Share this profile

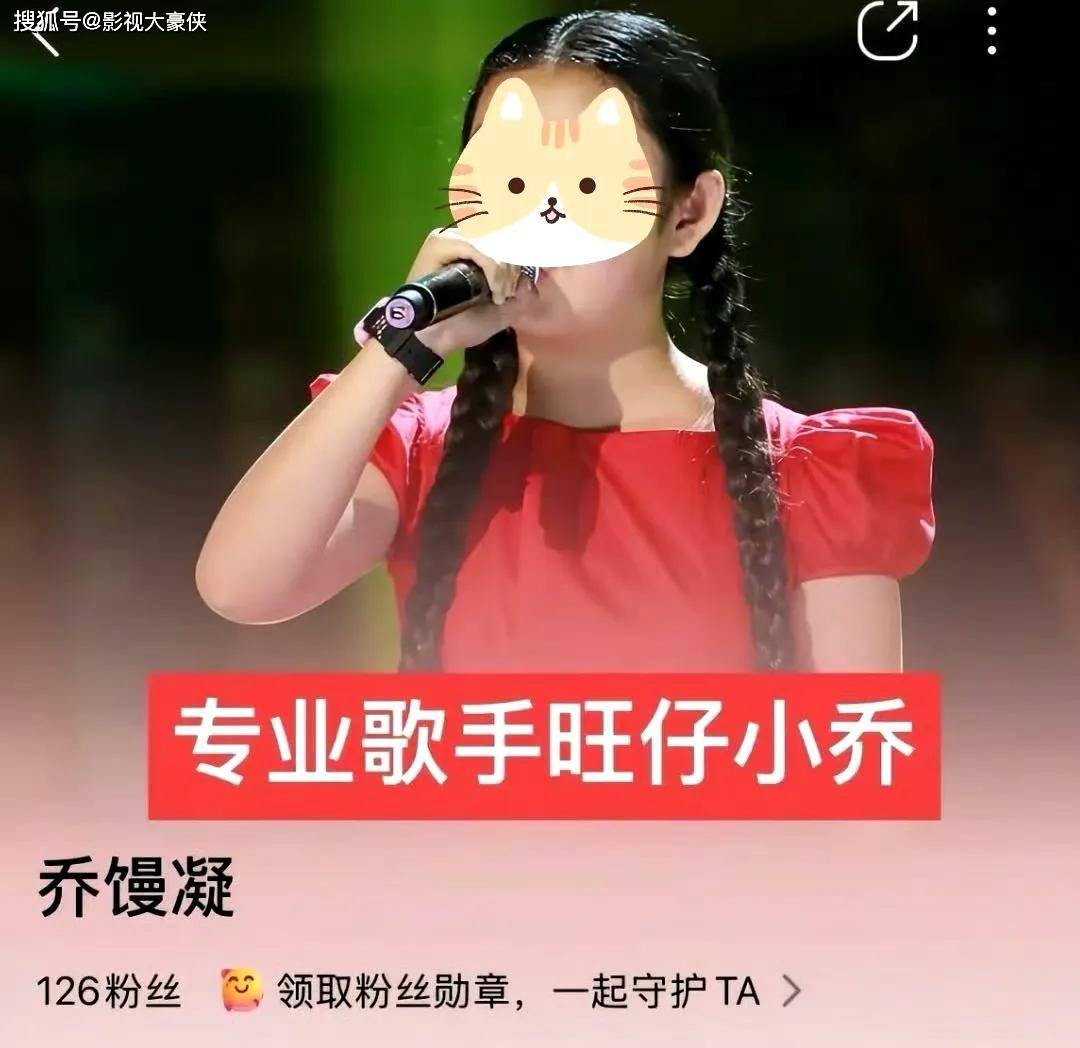coord(888,30)
